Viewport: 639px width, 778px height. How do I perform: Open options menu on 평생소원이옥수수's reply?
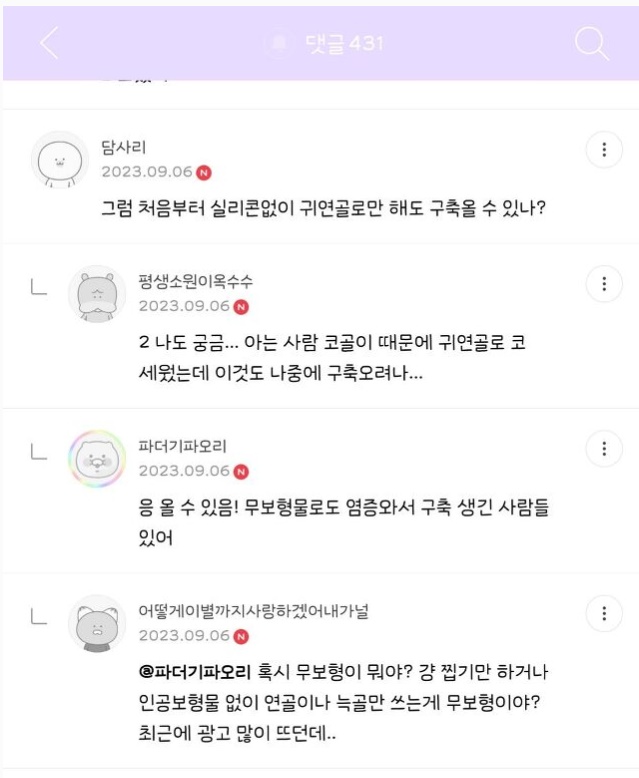603,284
